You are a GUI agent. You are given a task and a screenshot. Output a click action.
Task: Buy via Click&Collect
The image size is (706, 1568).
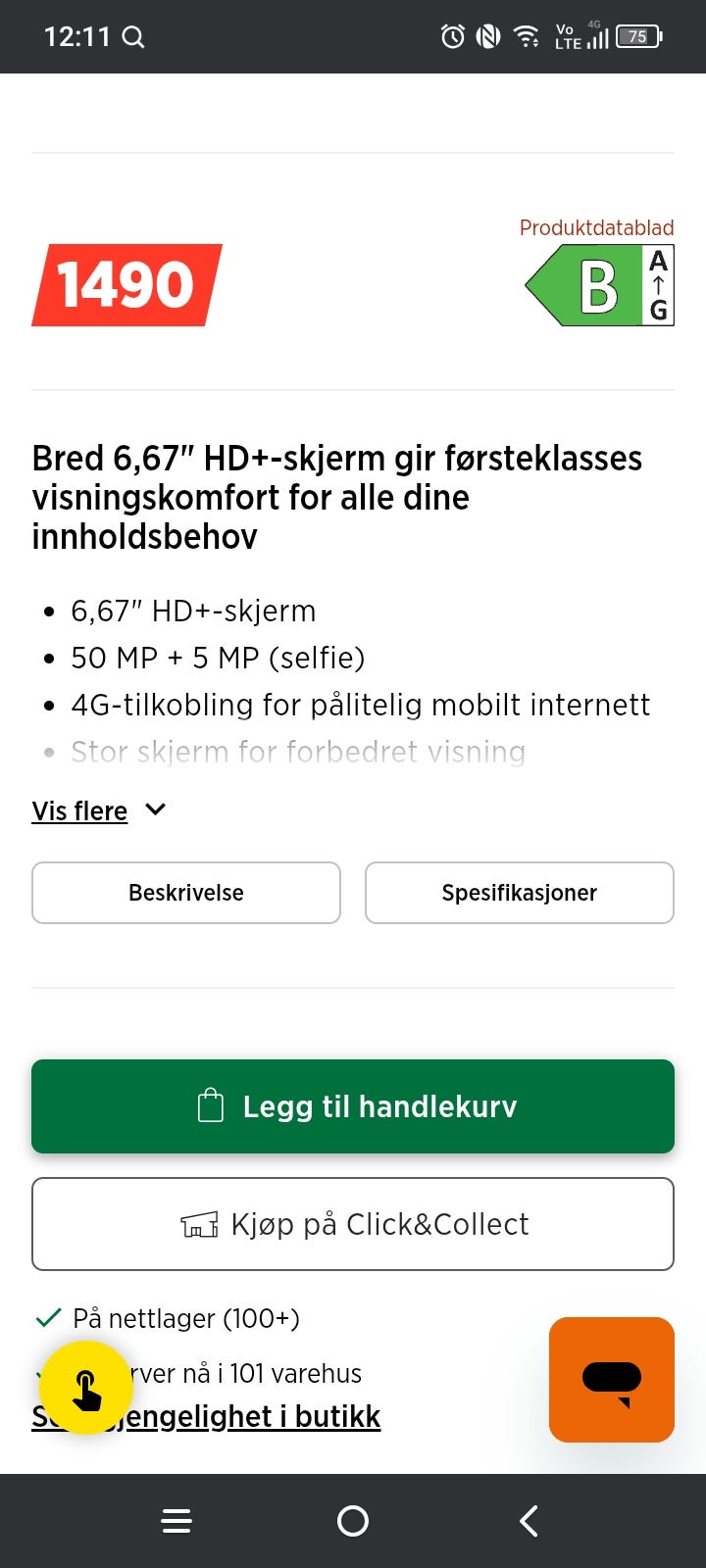coord(353,1224)
